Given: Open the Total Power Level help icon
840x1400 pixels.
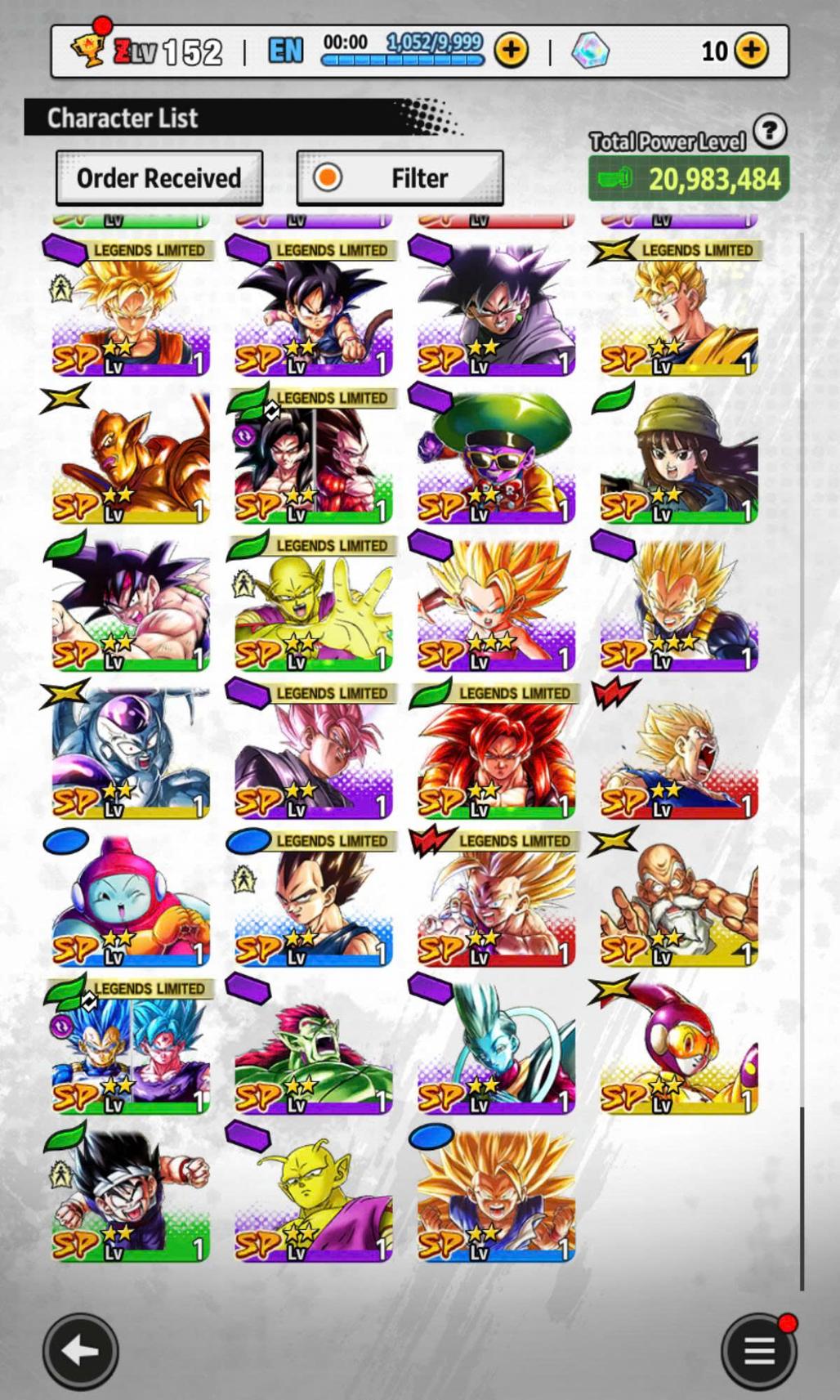Looking at the screenshot, I should [x=769, y=131].
